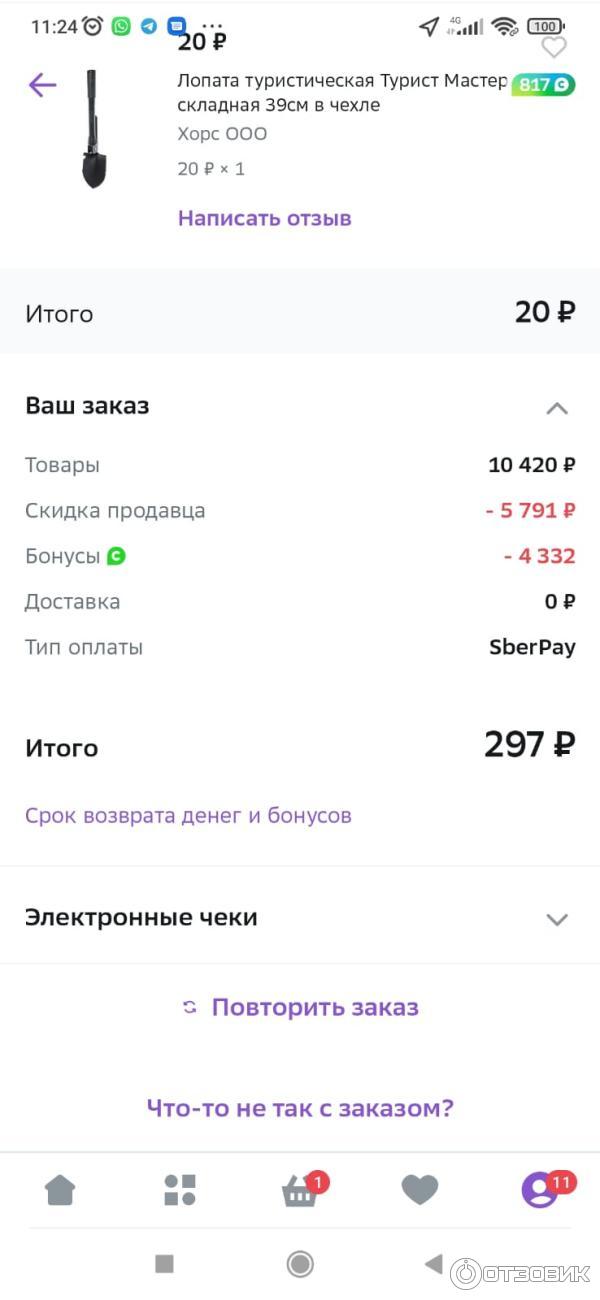Tap "Что-то не так с заказом?"
Image resolution: width=600 pixels, height=1300 pixels.
300,1108
